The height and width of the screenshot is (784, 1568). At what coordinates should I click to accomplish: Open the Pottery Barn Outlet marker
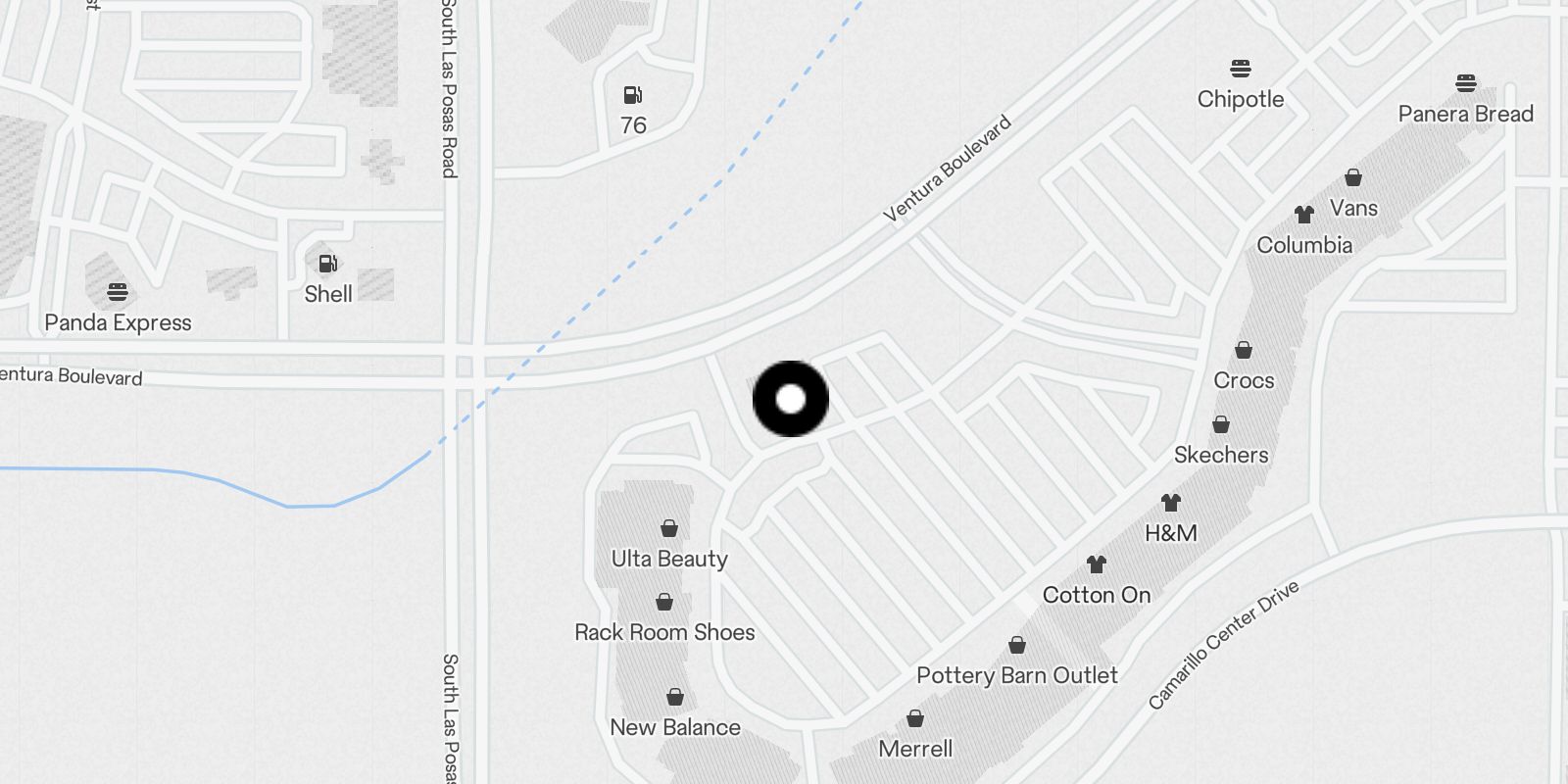1017,646
